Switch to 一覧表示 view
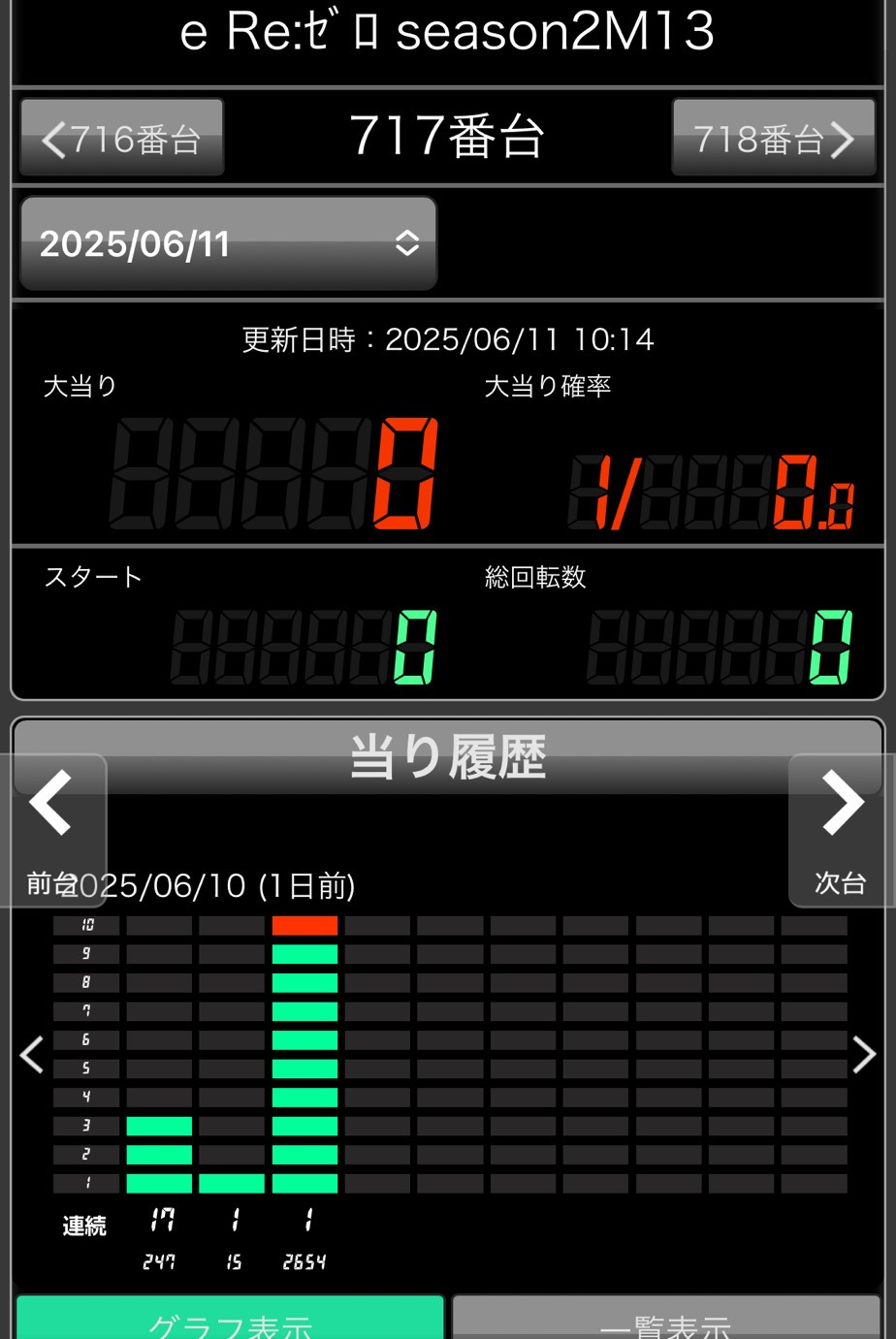This screenshot has height=1339, width=896. coord(666,1321)
